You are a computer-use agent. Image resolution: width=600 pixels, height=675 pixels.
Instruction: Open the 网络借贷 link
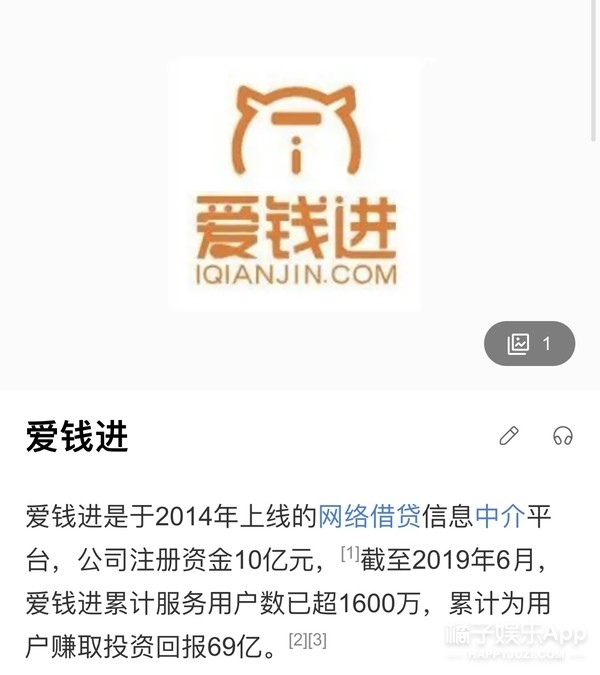click(x=369, y=516)
